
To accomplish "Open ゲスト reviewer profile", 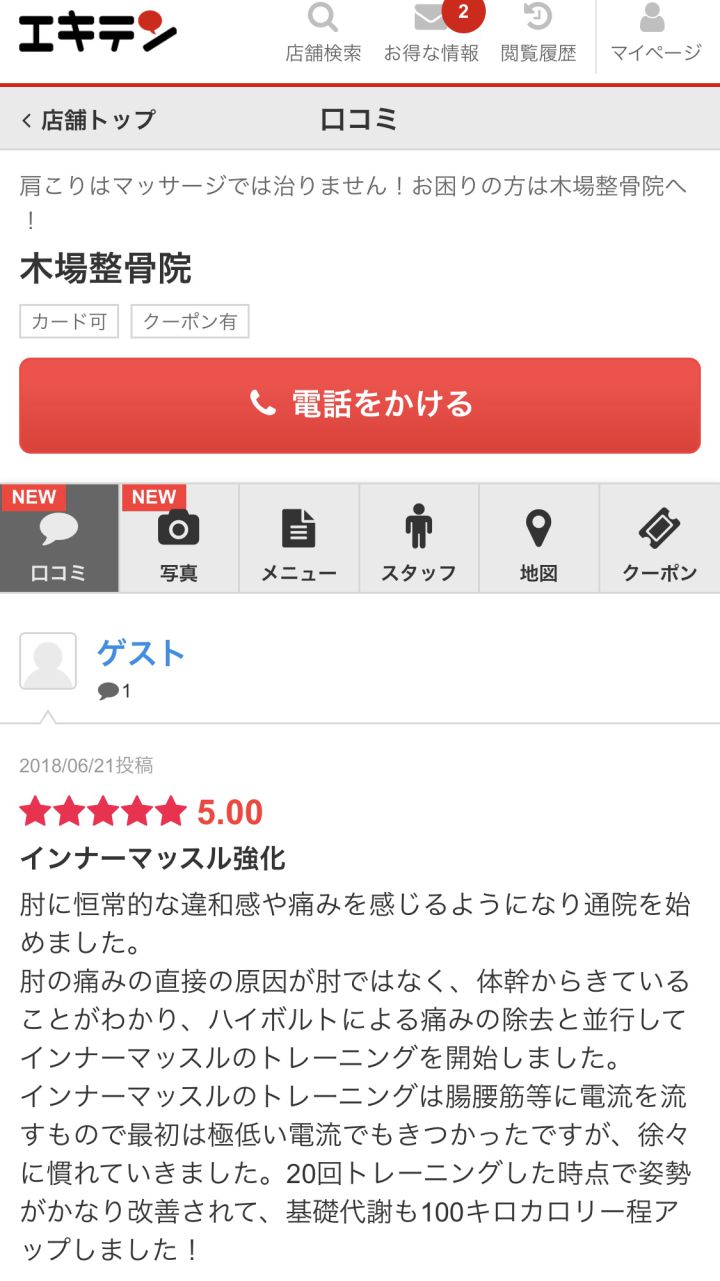I will [141, 653].
